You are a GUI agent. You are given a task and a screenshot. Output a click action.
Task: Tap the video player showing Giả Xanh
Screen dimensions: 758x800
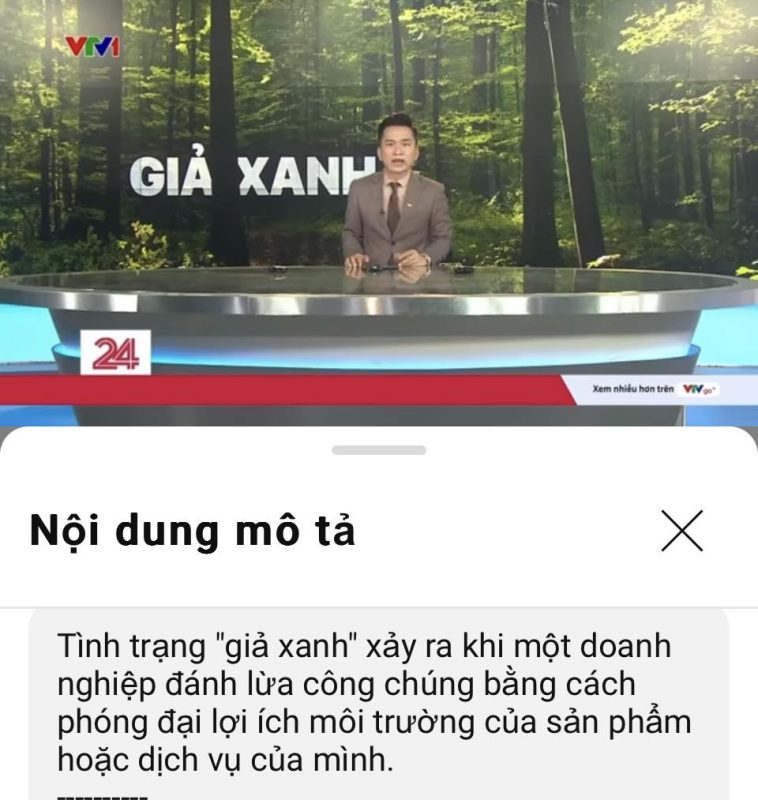pyautogui.click(x=379, y=210)
